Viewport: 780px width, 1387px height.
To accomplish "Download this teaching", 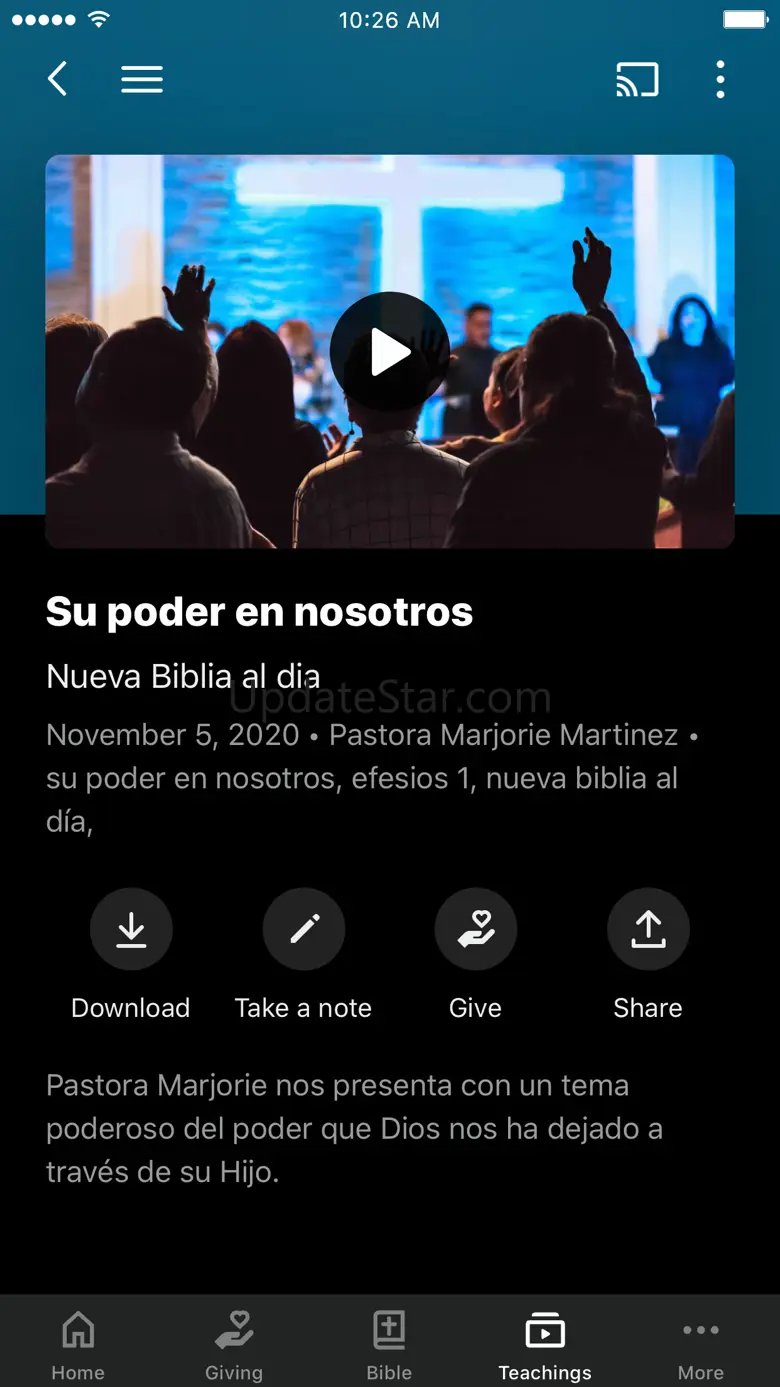I will [x=131, y=930].
